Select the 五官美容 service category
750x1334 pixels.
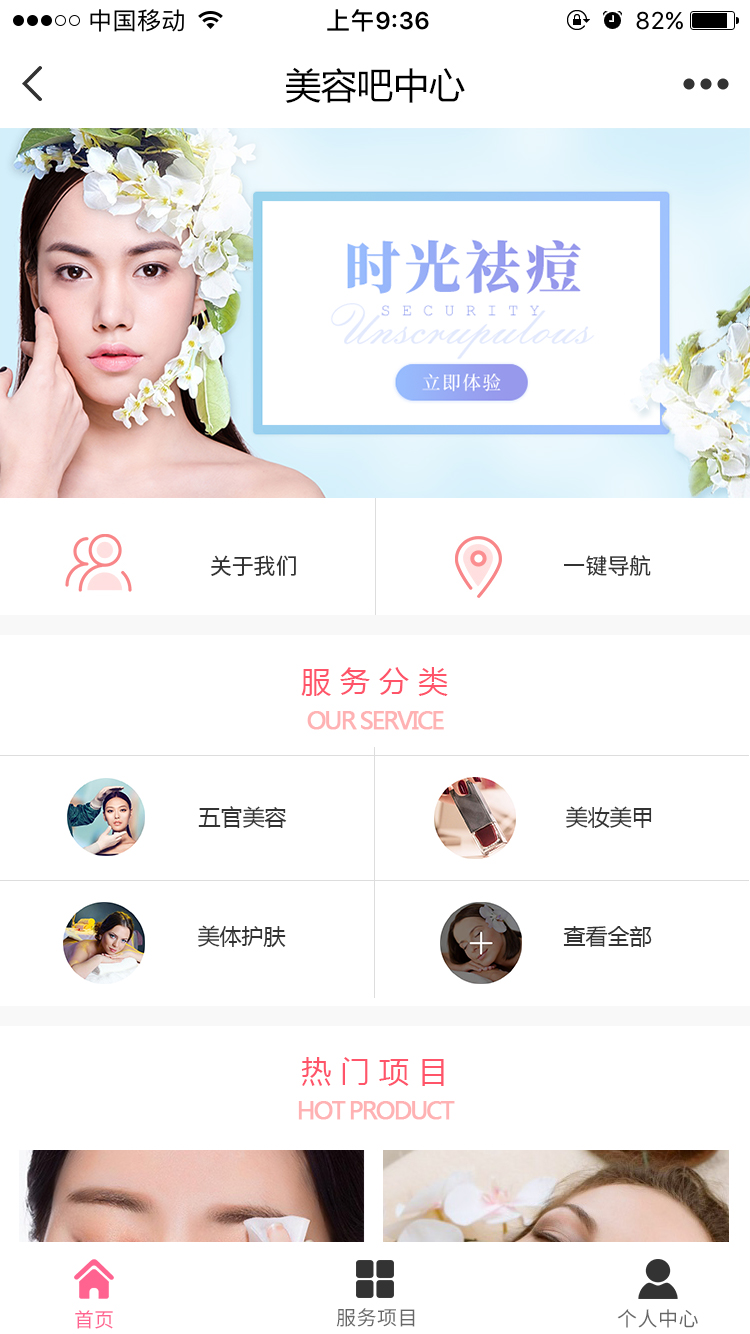(187, 818)
